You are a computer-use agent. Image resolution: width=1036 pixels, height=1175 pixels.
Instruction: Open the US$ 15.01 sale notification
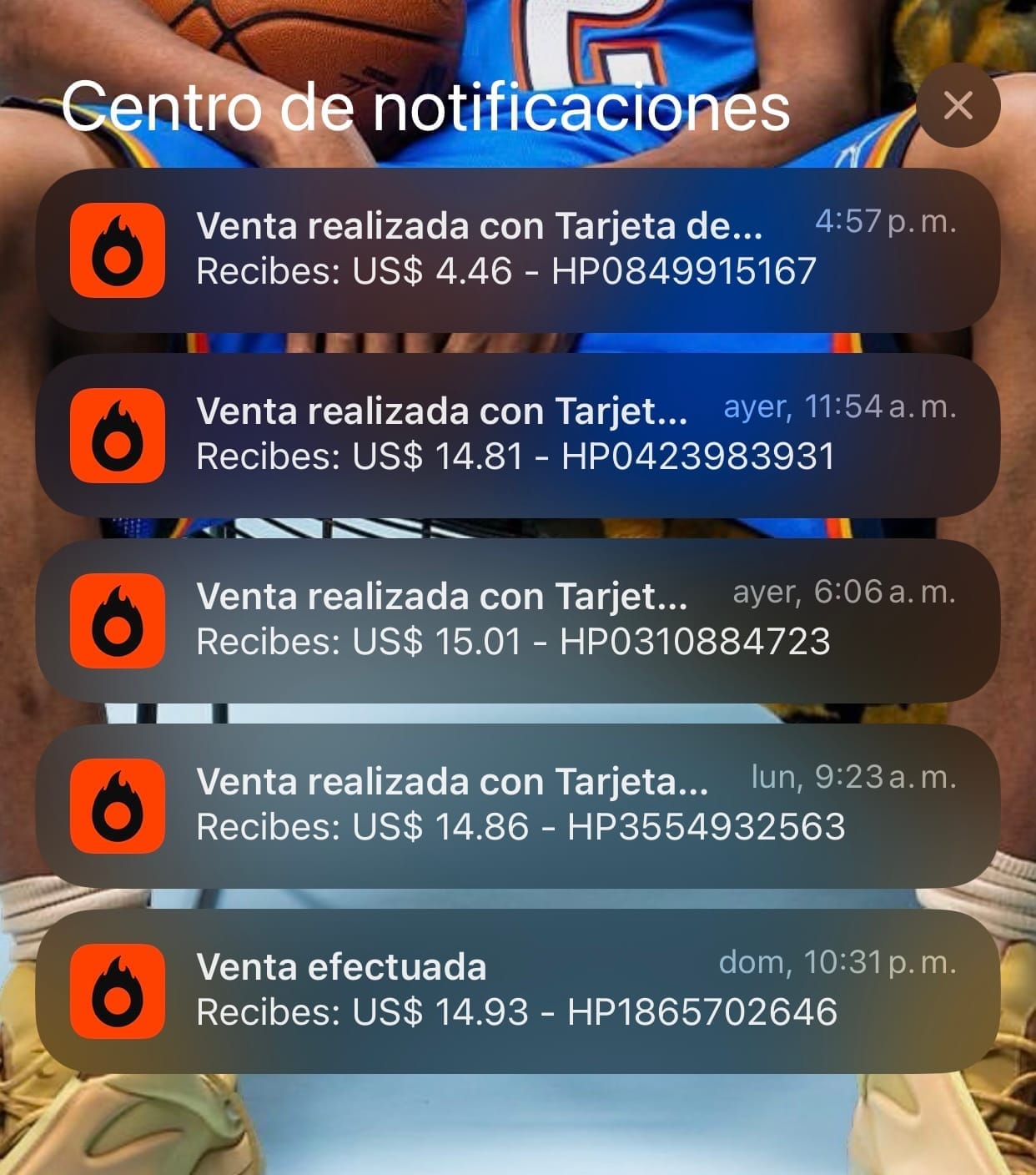click(517, 620)
